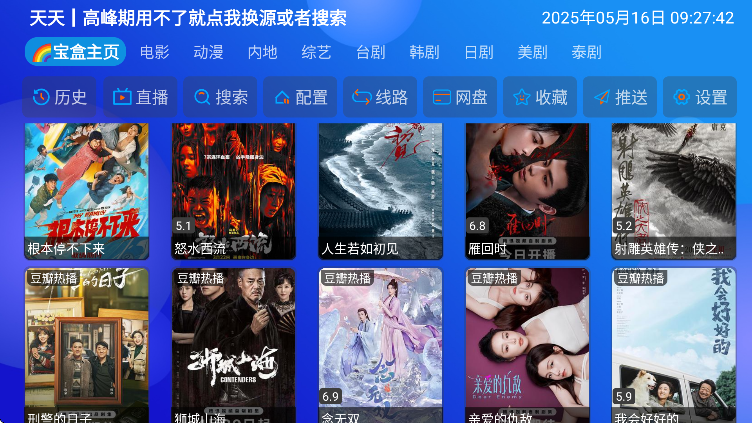Image resolution: width=752 pixels, height=423 pixels.
Task: Open the 网盘 cloud drive
Action: (x=460, y=97)
